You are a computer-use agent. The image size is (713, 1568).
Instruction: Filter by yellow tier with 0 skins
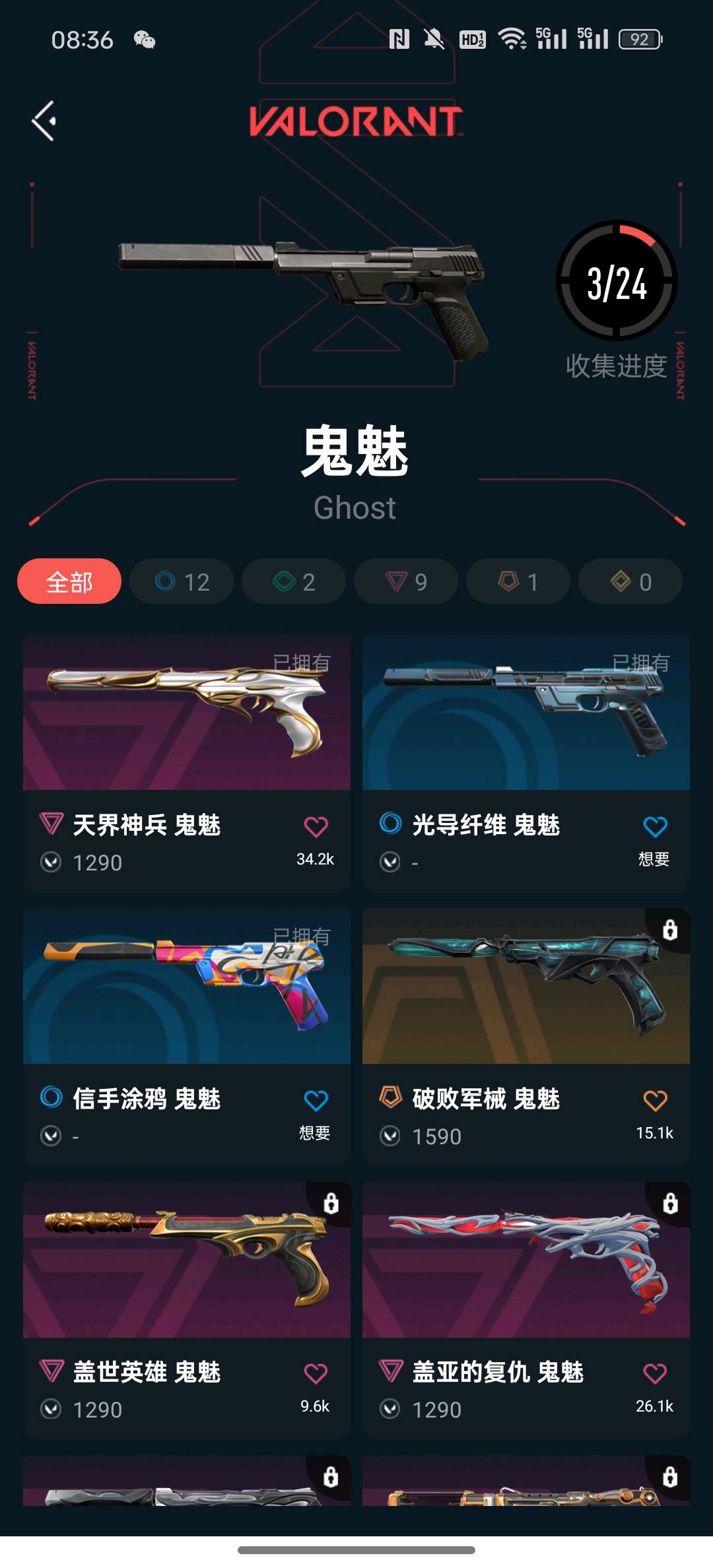point(630,581)
